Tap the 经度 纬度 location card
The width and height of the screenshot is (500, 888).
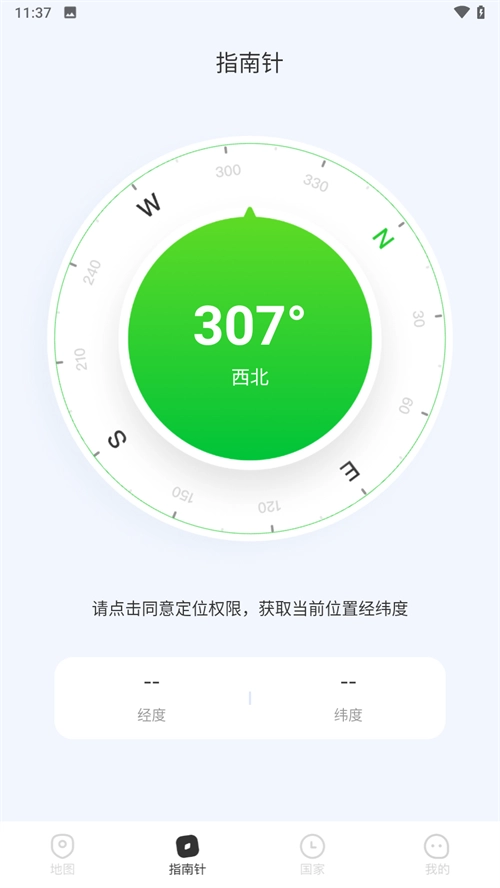pos(250,698)
